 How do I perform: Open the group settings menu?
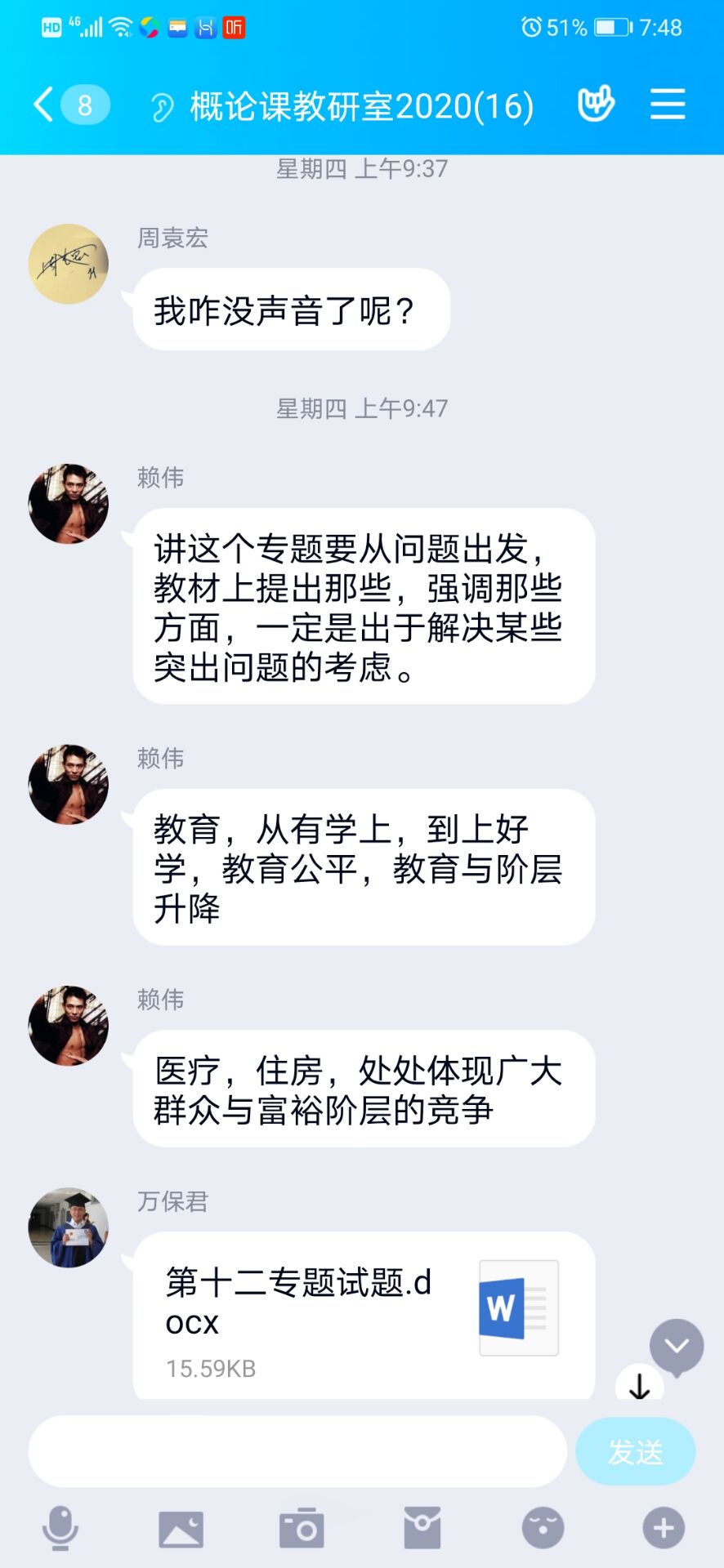(x=667, y=105)
